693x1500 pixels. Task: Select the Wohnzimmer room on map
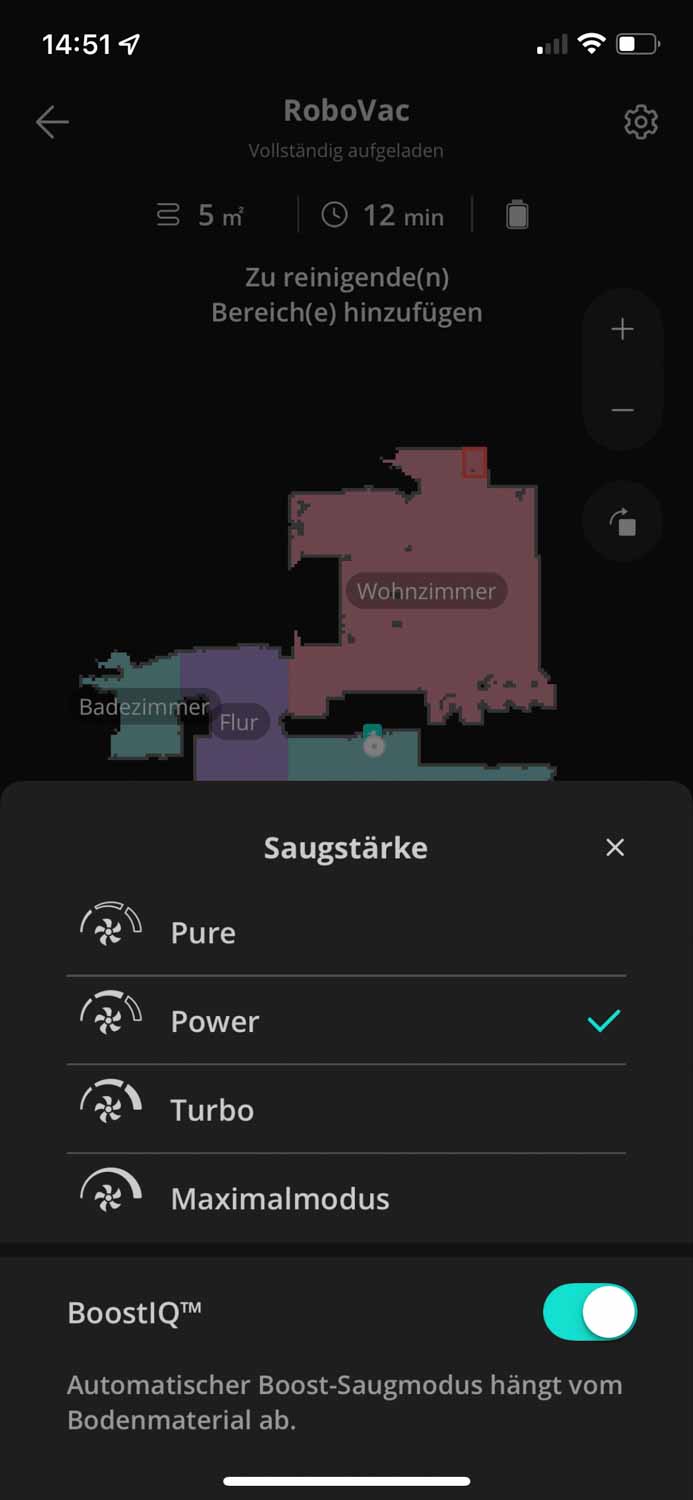[427, 591]
